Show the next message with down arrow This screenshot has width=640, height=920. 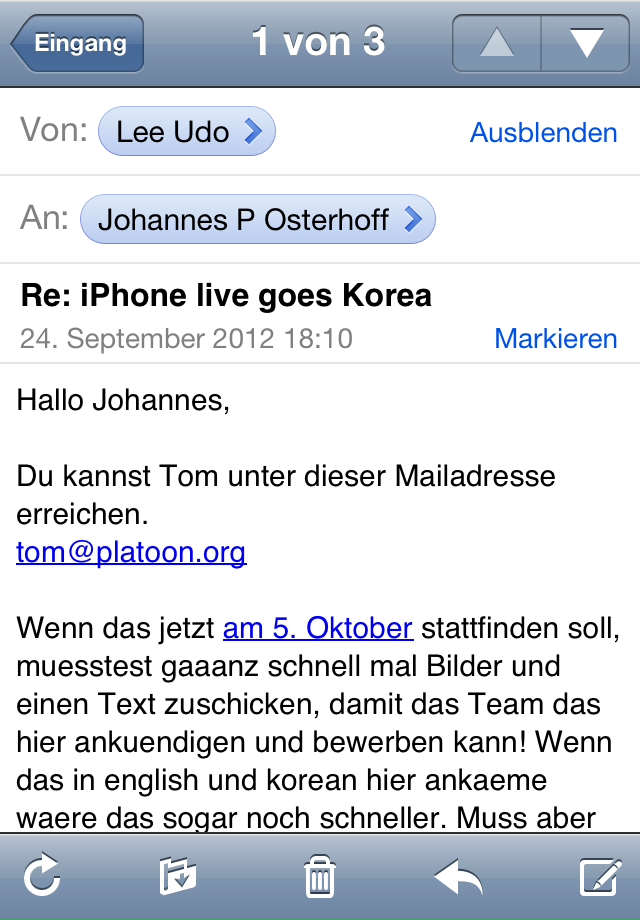tap(585, 43)
